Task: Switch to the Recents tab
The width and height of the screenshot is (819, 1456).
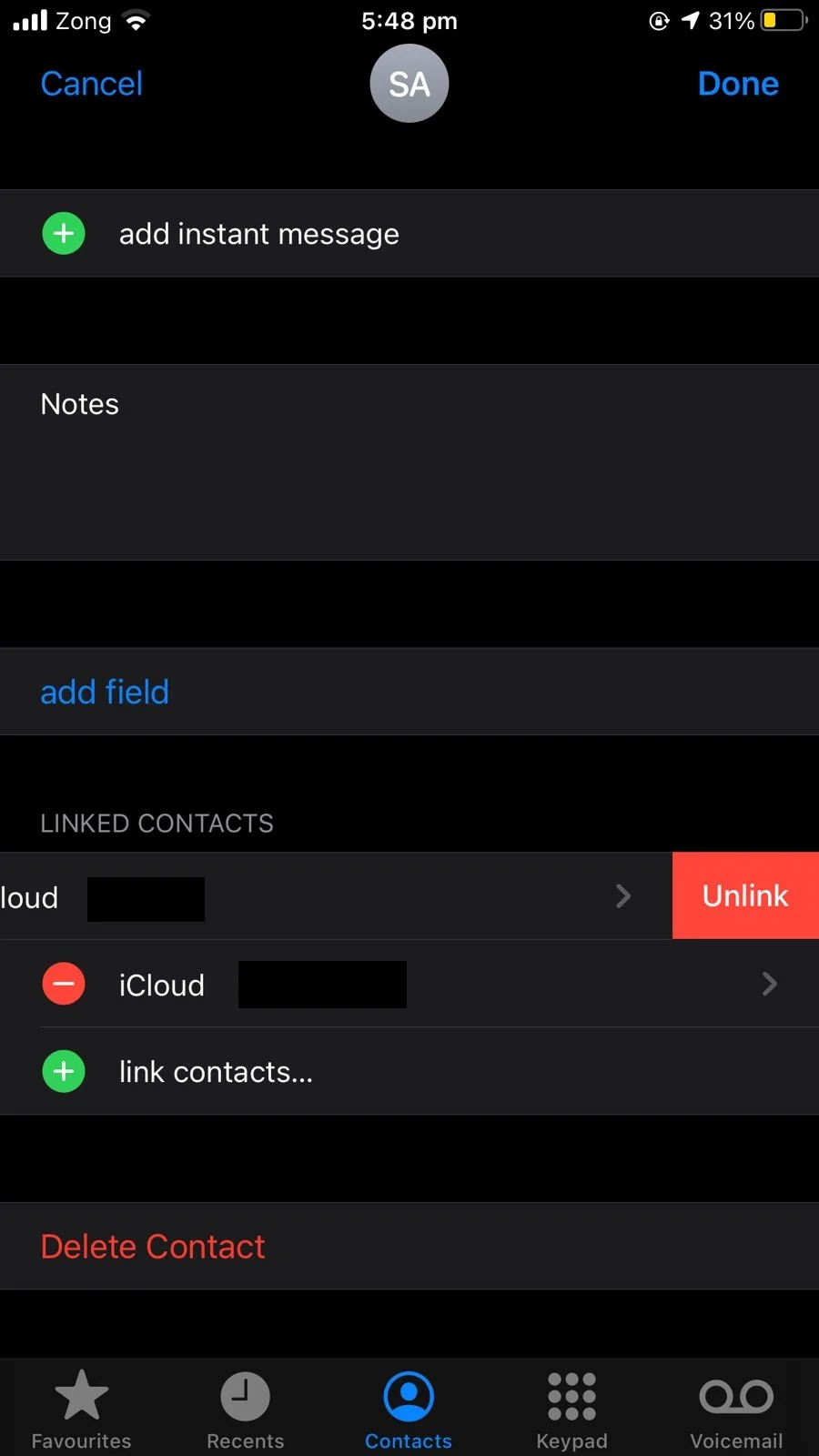Action: [x=246, y=1410]
